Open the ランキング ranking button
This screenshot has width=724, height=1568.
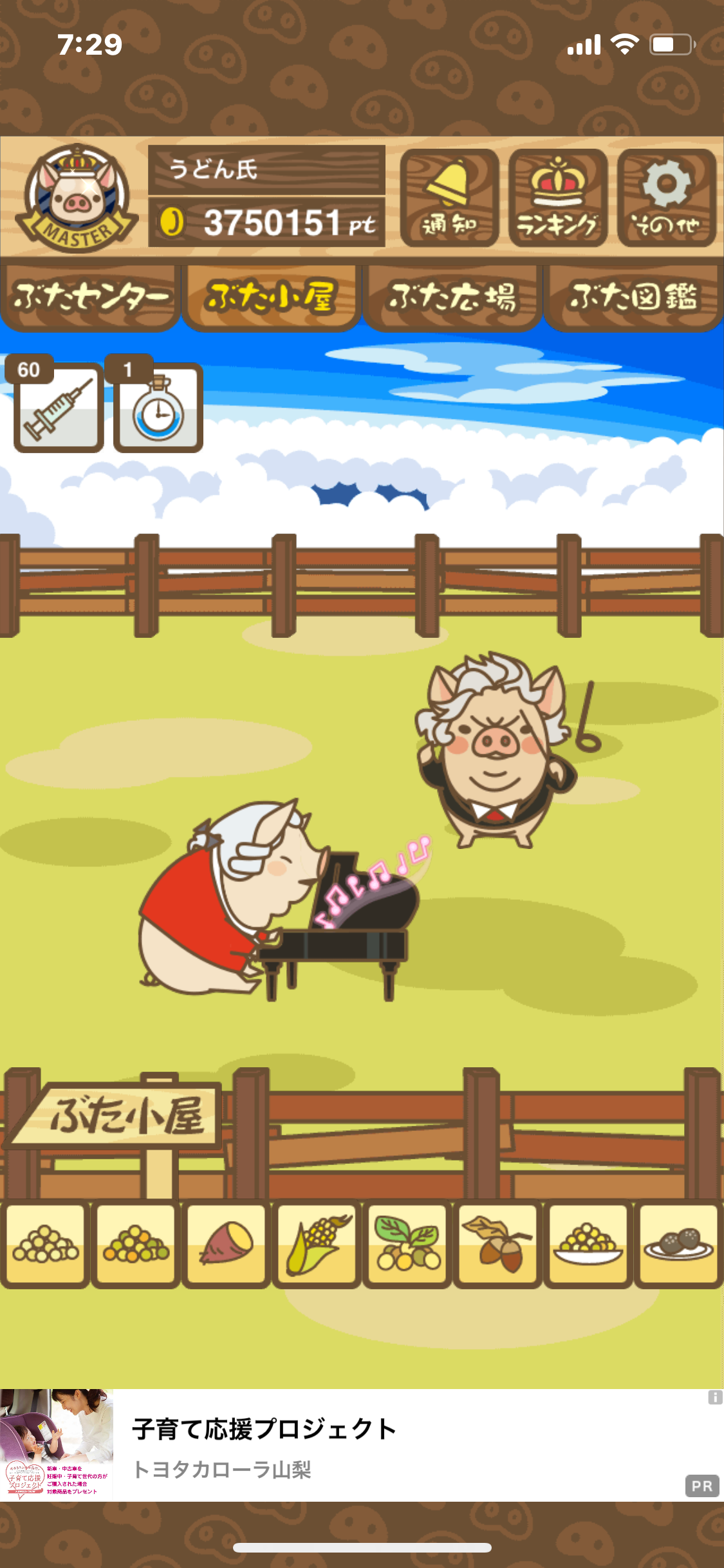pos(558,198)
